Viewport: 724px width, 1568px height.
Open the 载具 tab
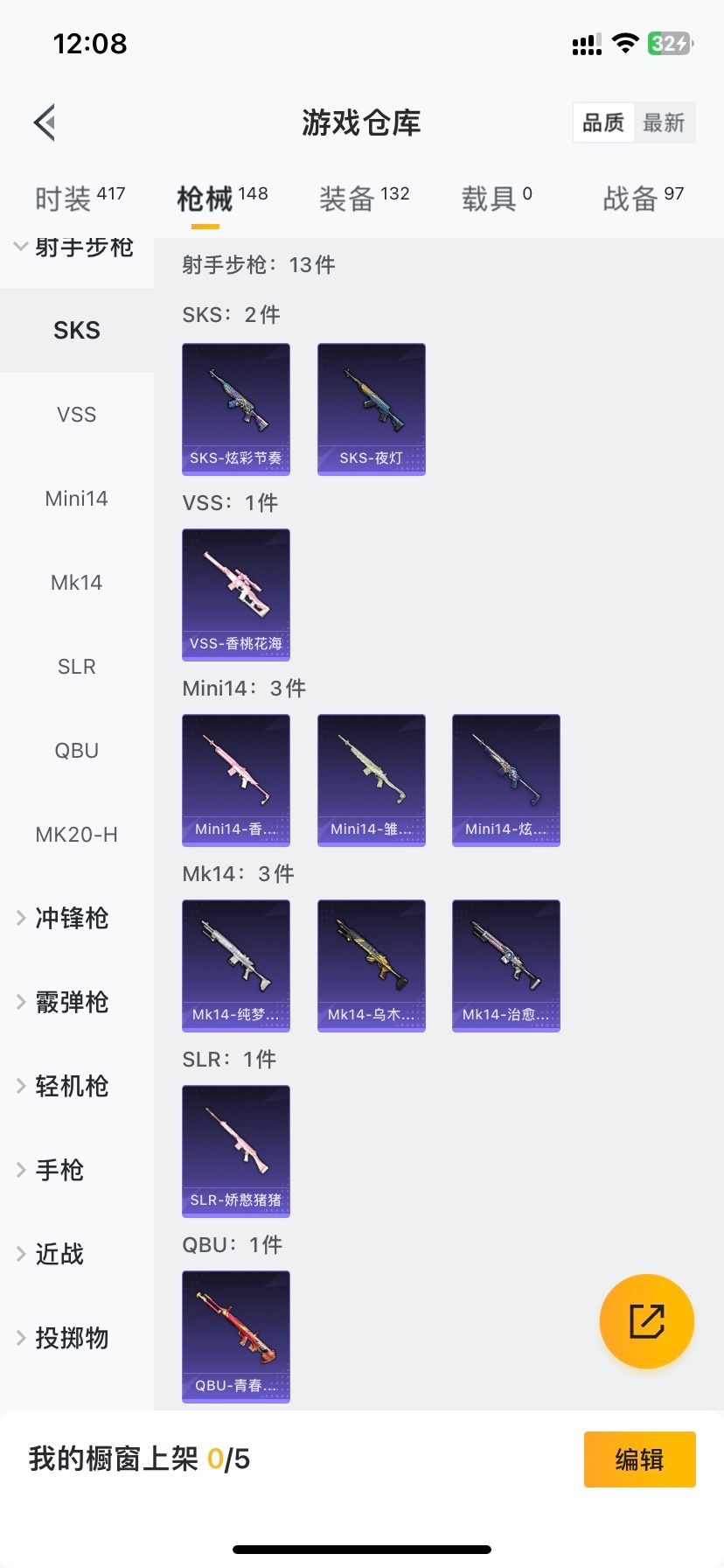pyautogui.click(x=496, y=199)
